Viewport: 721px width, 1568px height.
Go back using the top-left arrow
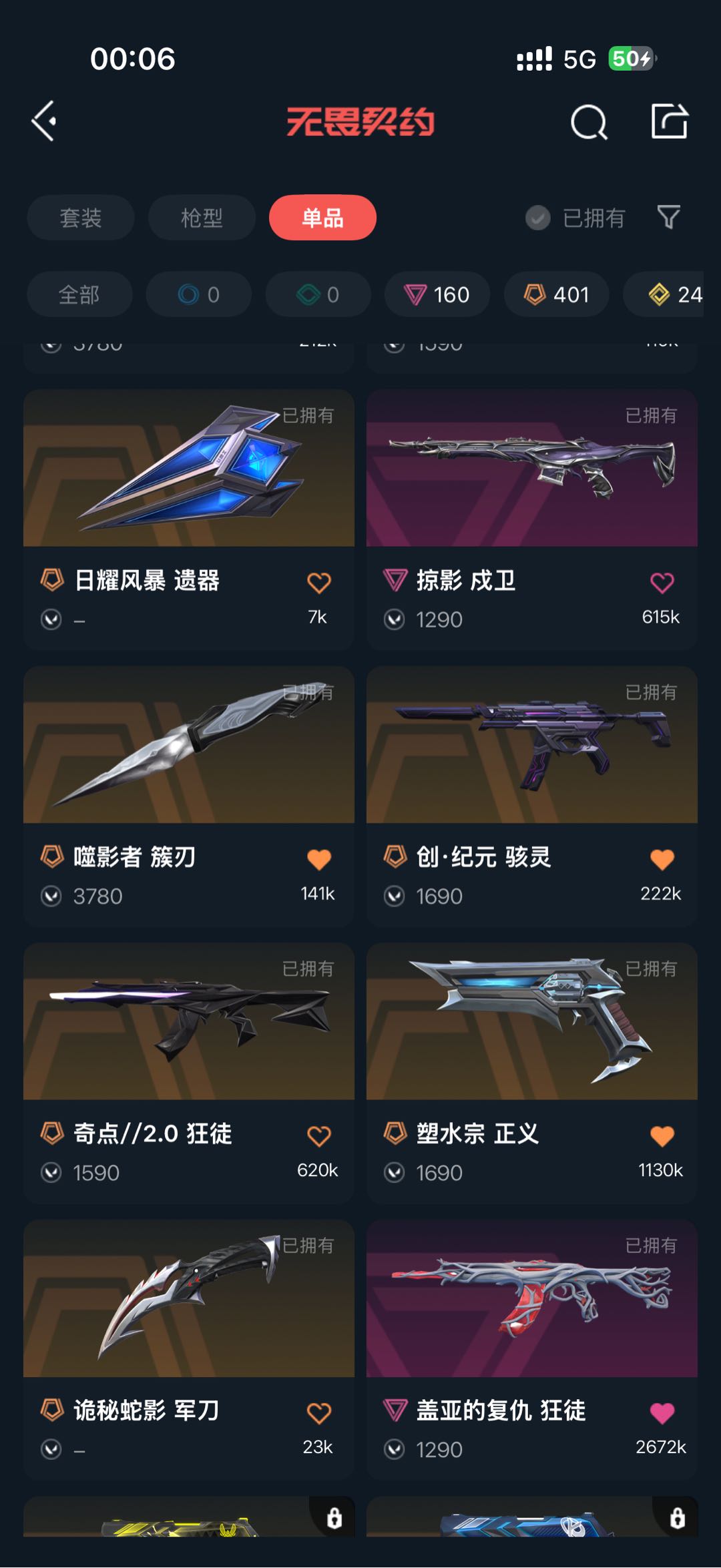click(44, 121)
